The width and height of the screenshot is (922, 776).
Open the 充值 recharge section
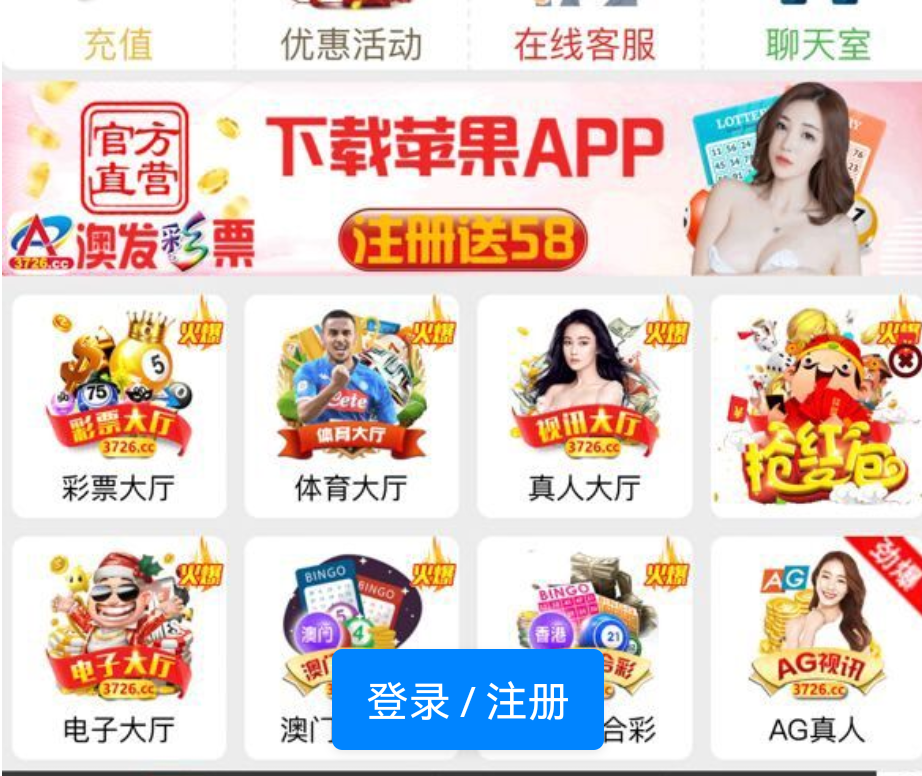[x=118, y=42]
